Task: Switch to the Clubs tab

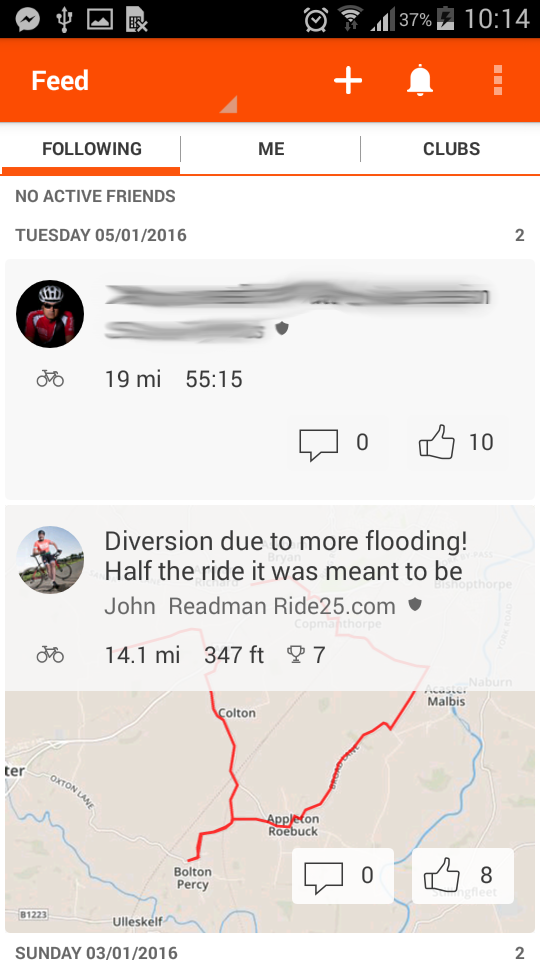Action: point(451,149)
